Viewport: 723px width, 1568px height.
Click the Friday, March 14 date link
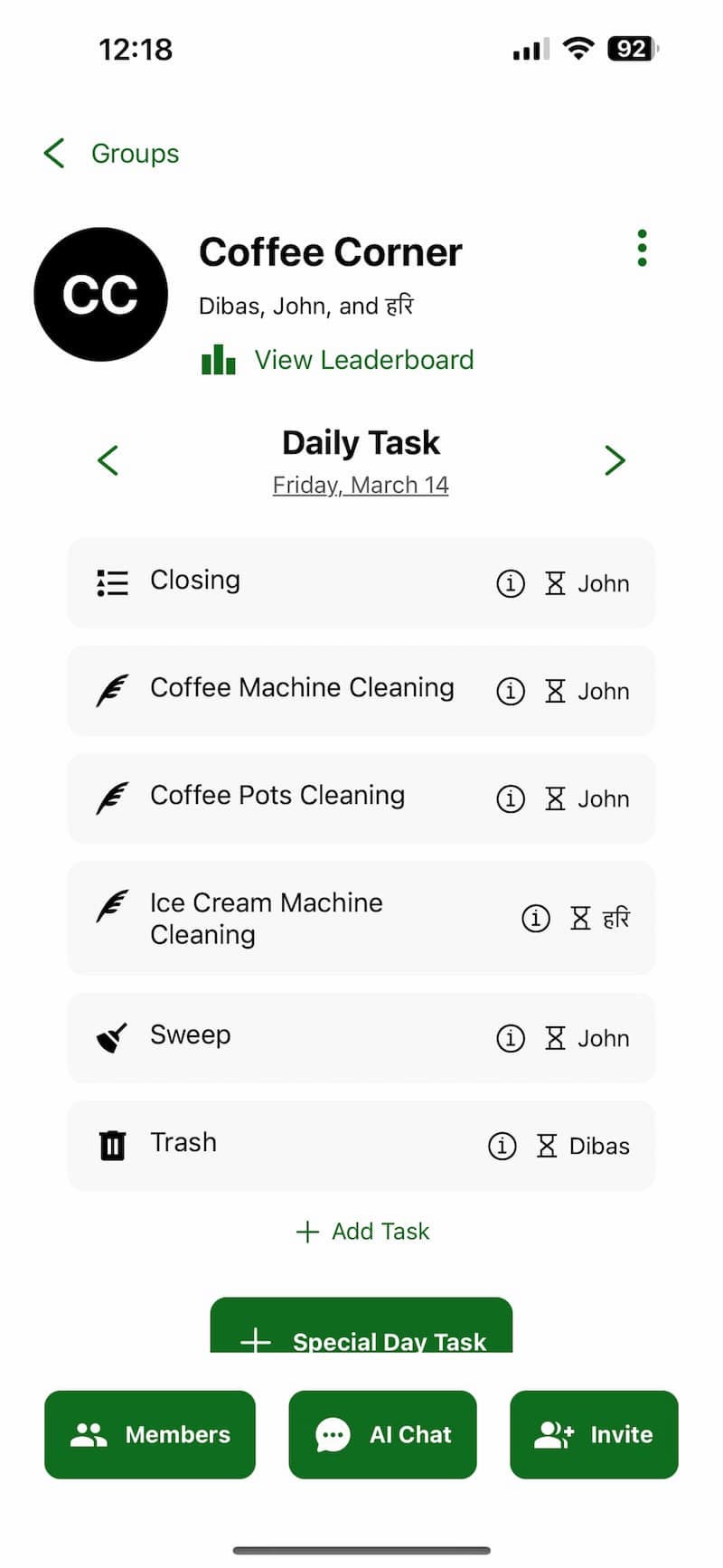point(361,485)
